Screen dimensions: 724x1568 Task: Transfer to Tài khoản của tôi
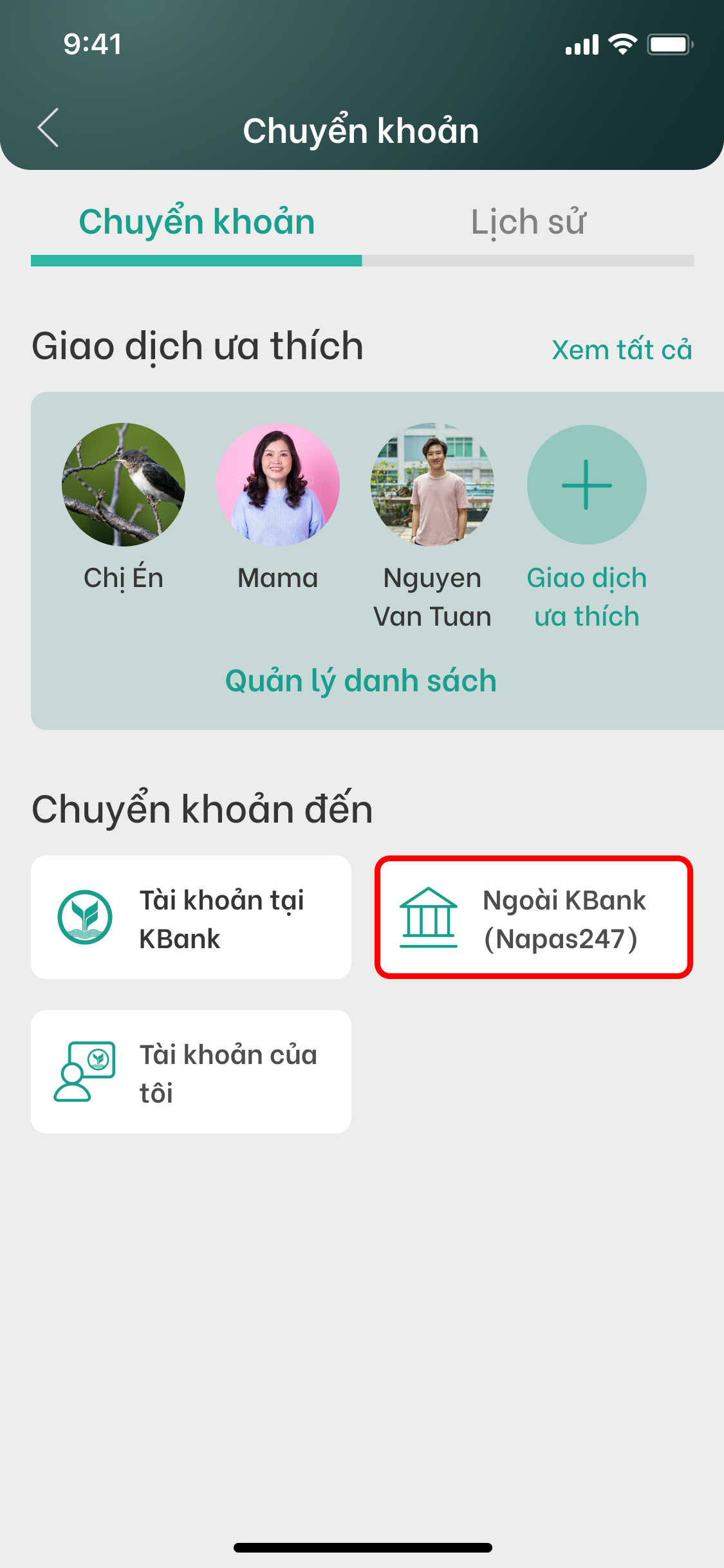tap(191, 1072)
